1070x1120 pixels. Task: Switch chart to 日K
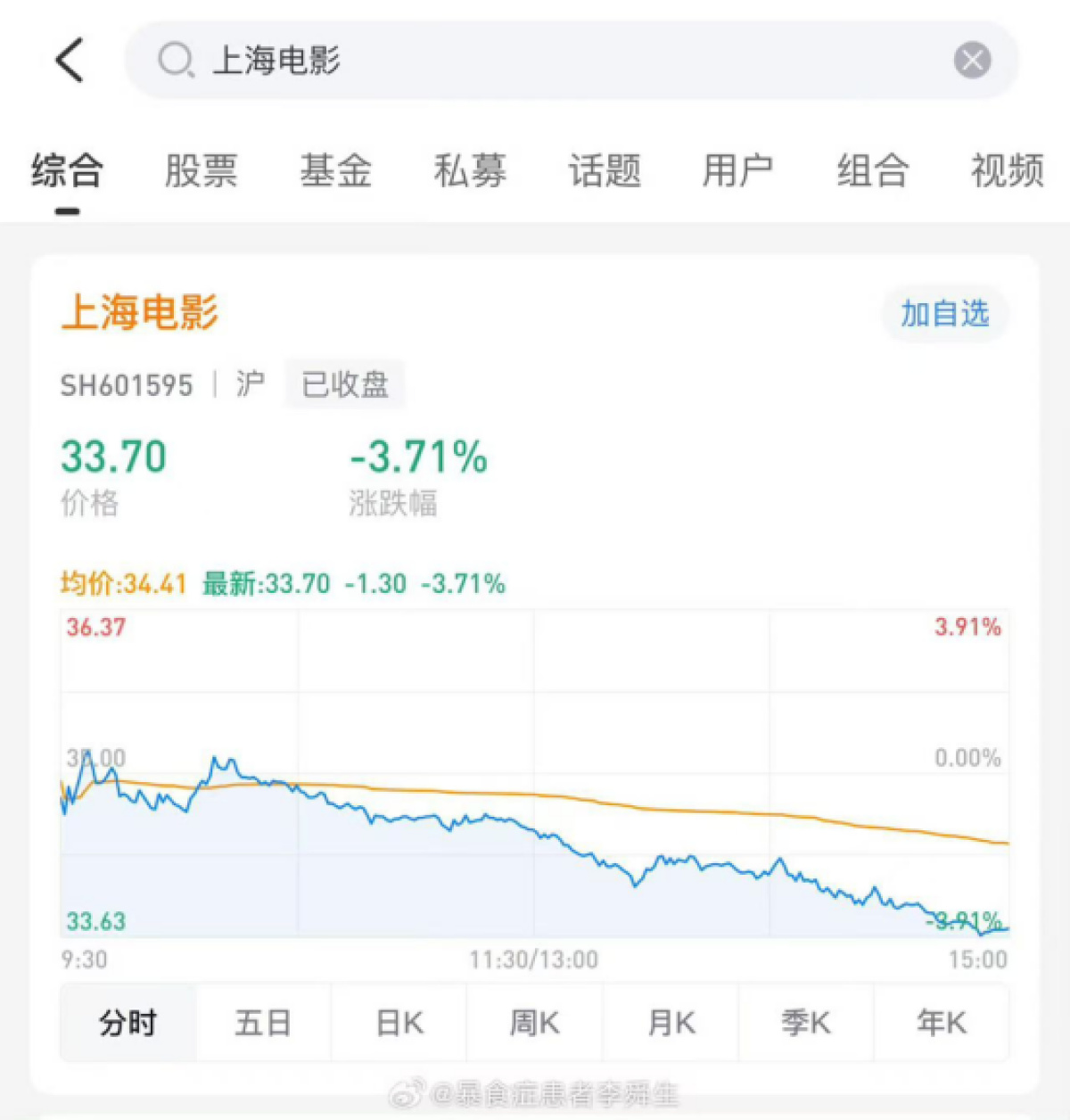coord(399,1023)
